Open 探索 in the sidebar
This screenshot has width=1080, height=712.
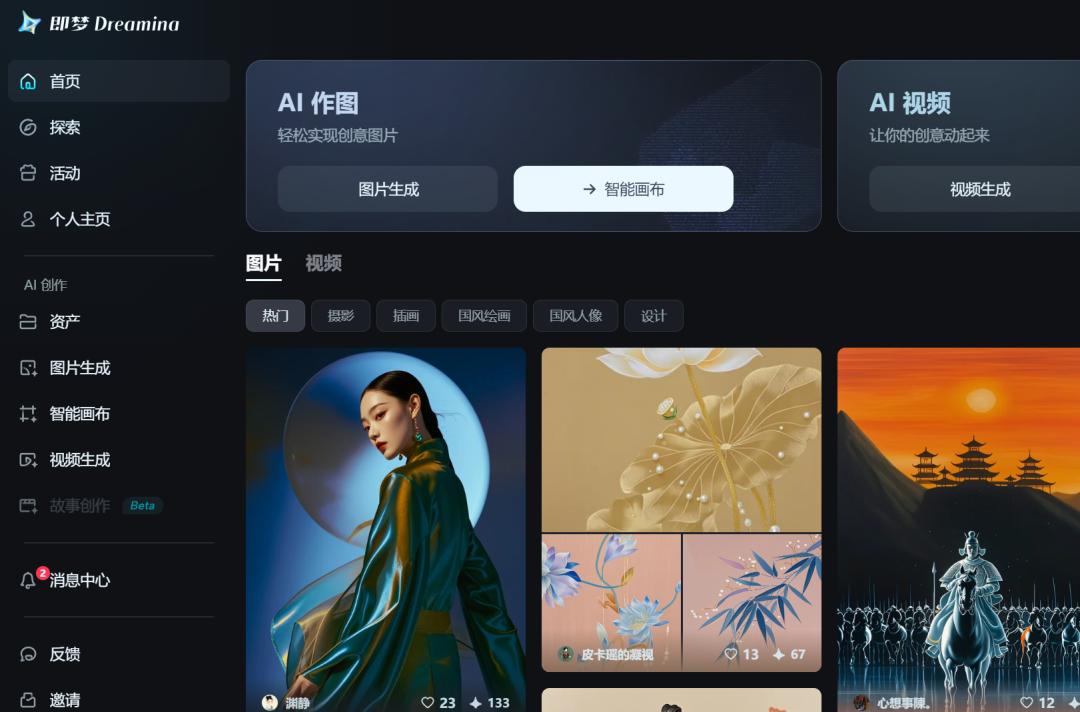point(65,127)
